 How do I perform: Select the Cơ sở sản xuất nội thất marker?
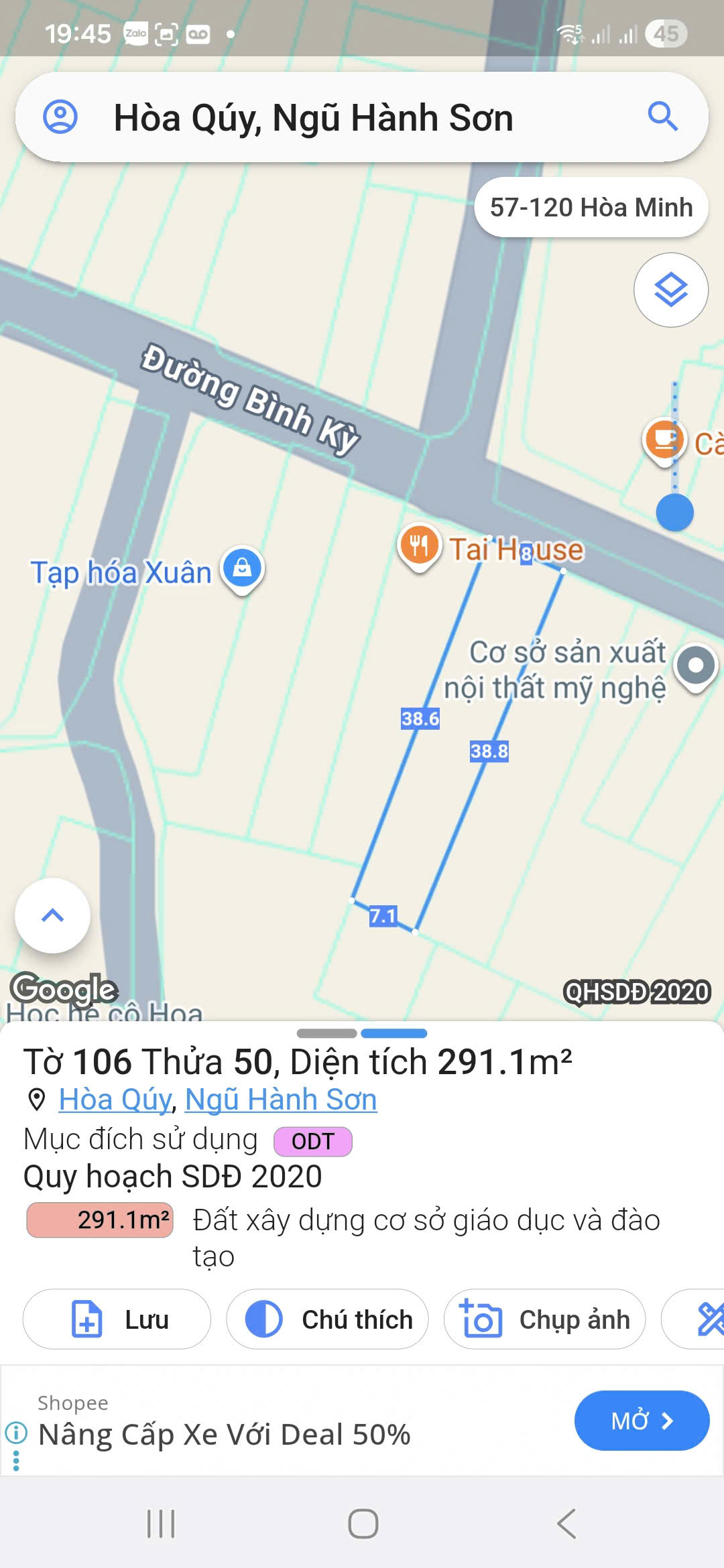pos(696,666)
